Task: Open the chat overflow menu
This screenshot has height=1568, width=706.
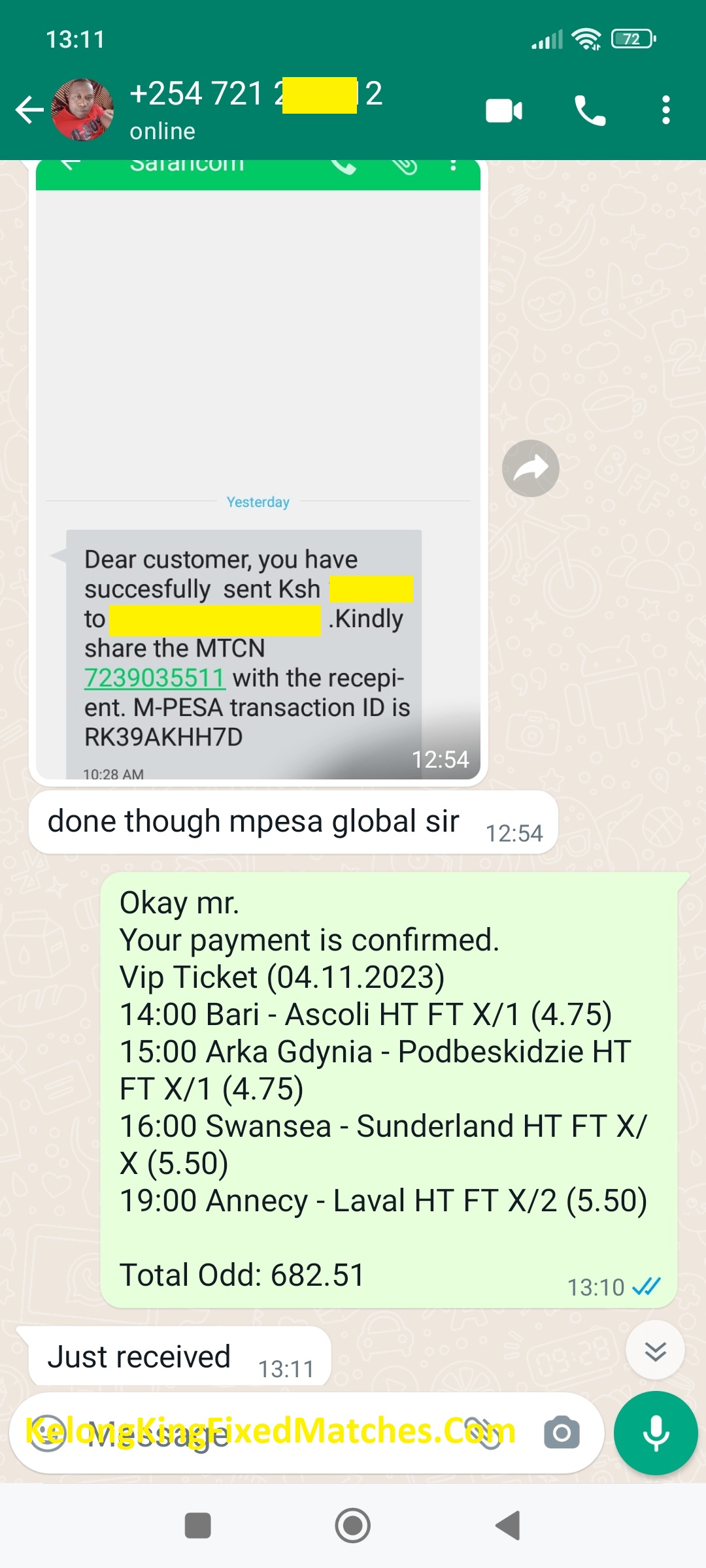Action: click(x=665, y=110)
